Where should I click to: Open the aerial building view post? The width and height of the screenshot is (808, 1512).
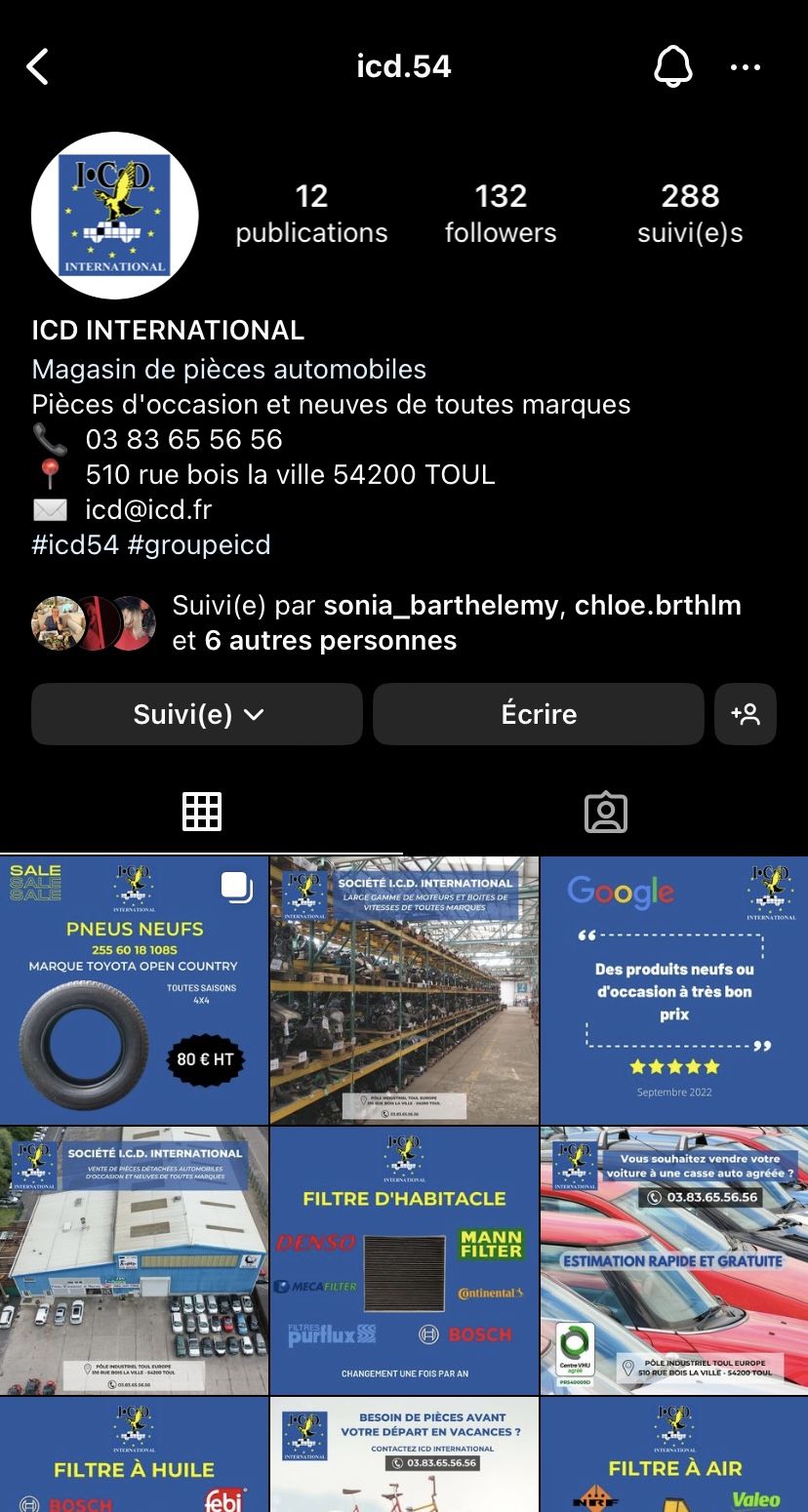(134, 1260)
